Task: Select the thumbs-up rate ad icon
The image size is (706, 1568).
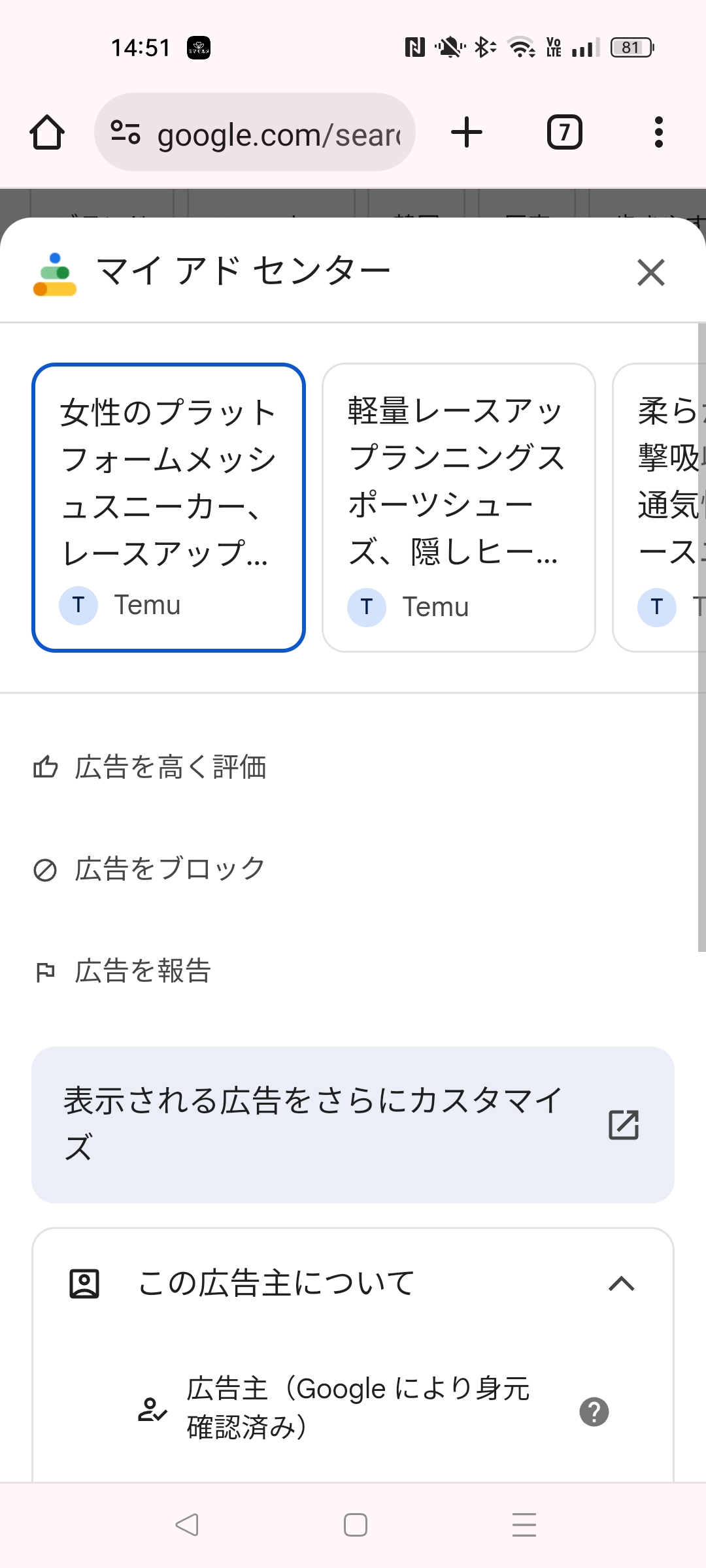Action: [x=46, y=767]
